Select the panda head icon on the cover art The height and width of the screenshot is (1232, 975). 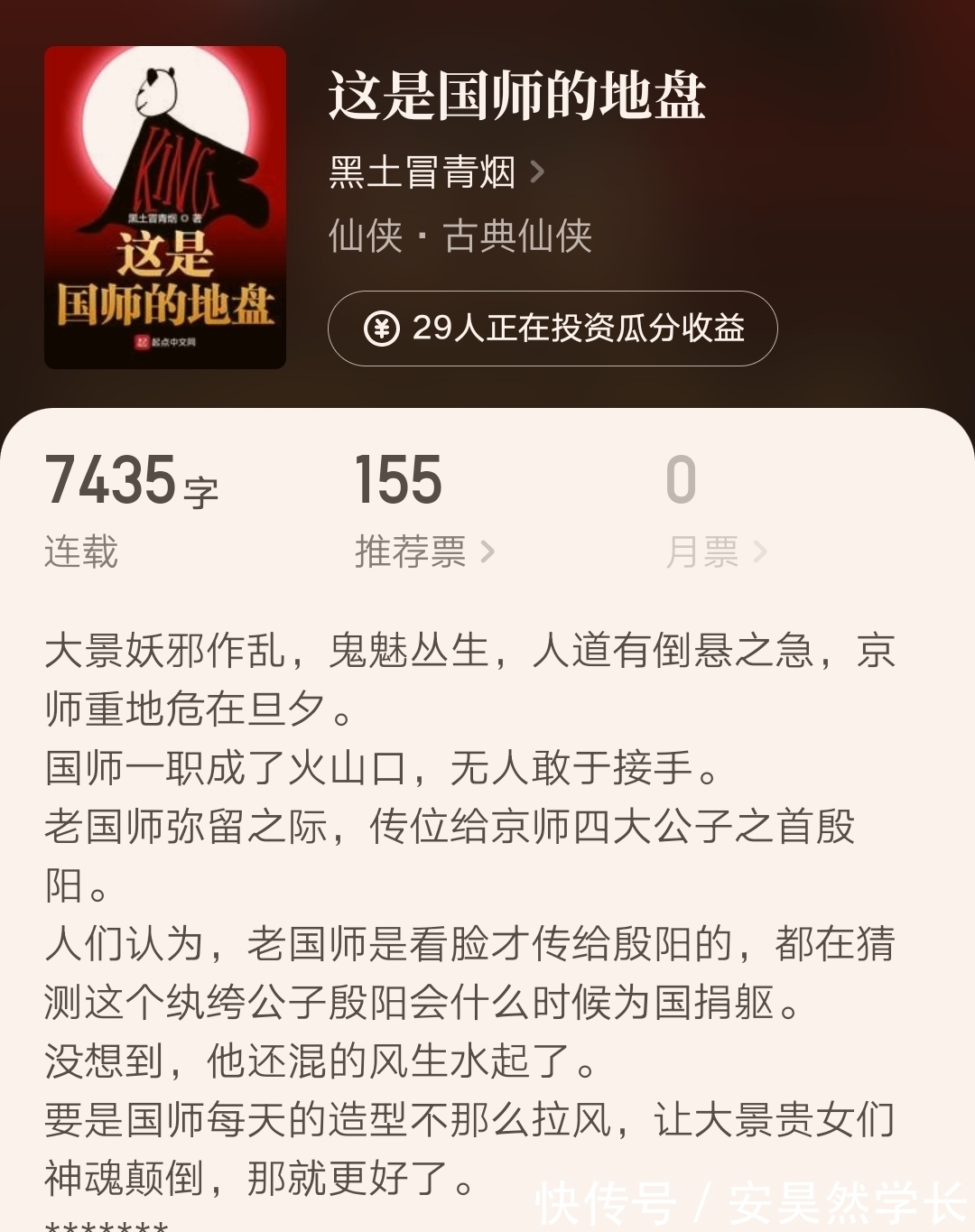[x=155, y=90]
